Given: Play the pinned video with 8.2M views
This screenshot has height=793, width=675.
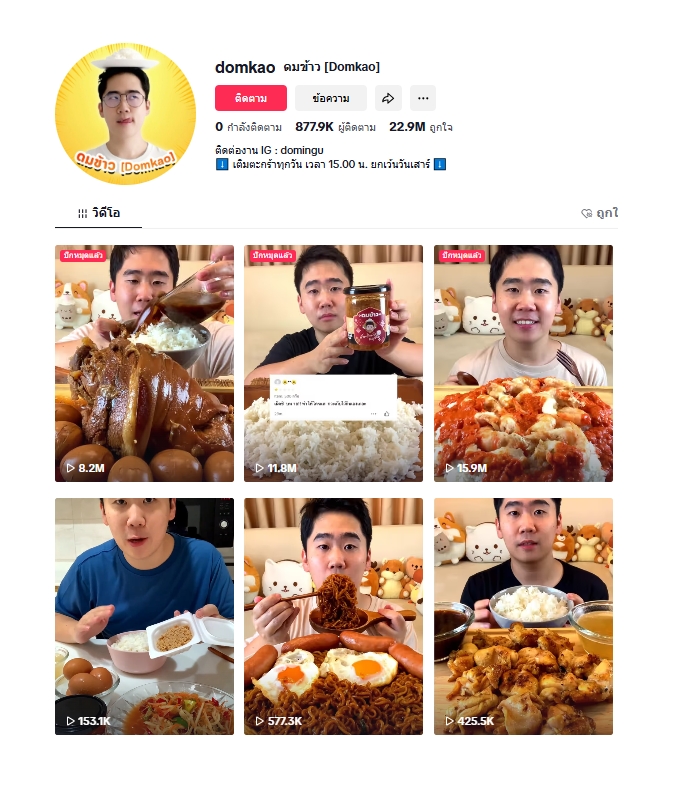Looking at the screenshot, I should 144,363.
